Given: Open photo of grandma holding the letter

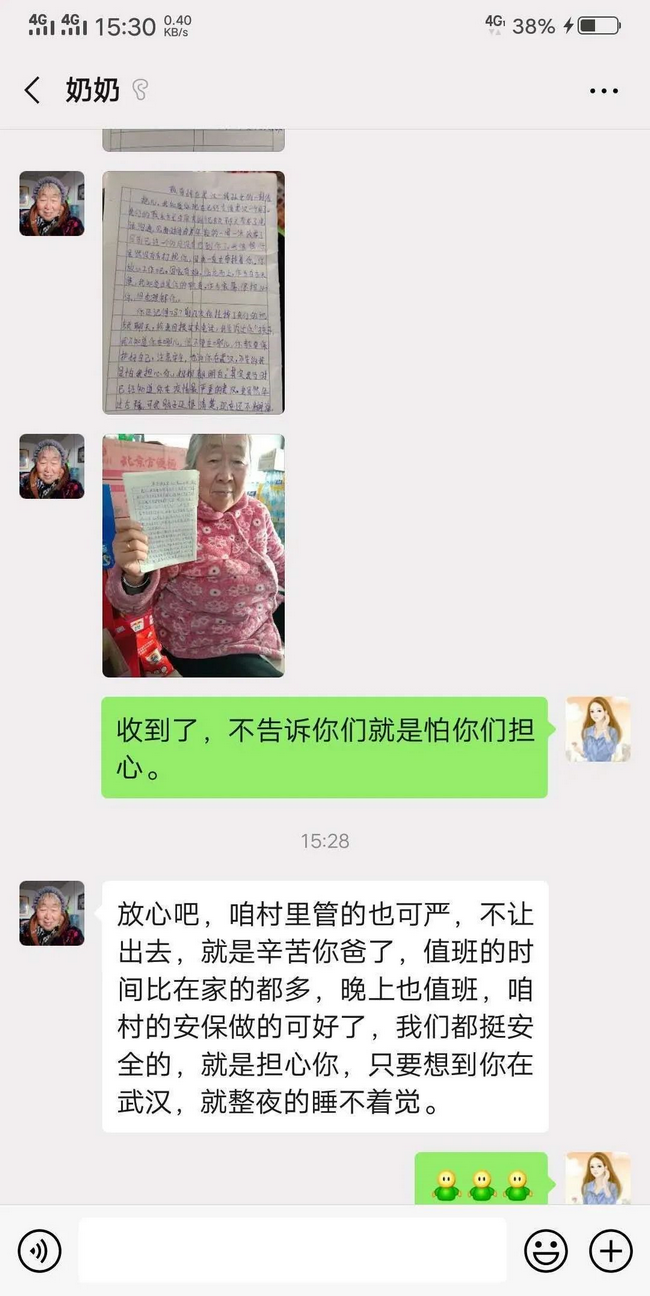Looking at the screenshot, I should tap(193, 555).
